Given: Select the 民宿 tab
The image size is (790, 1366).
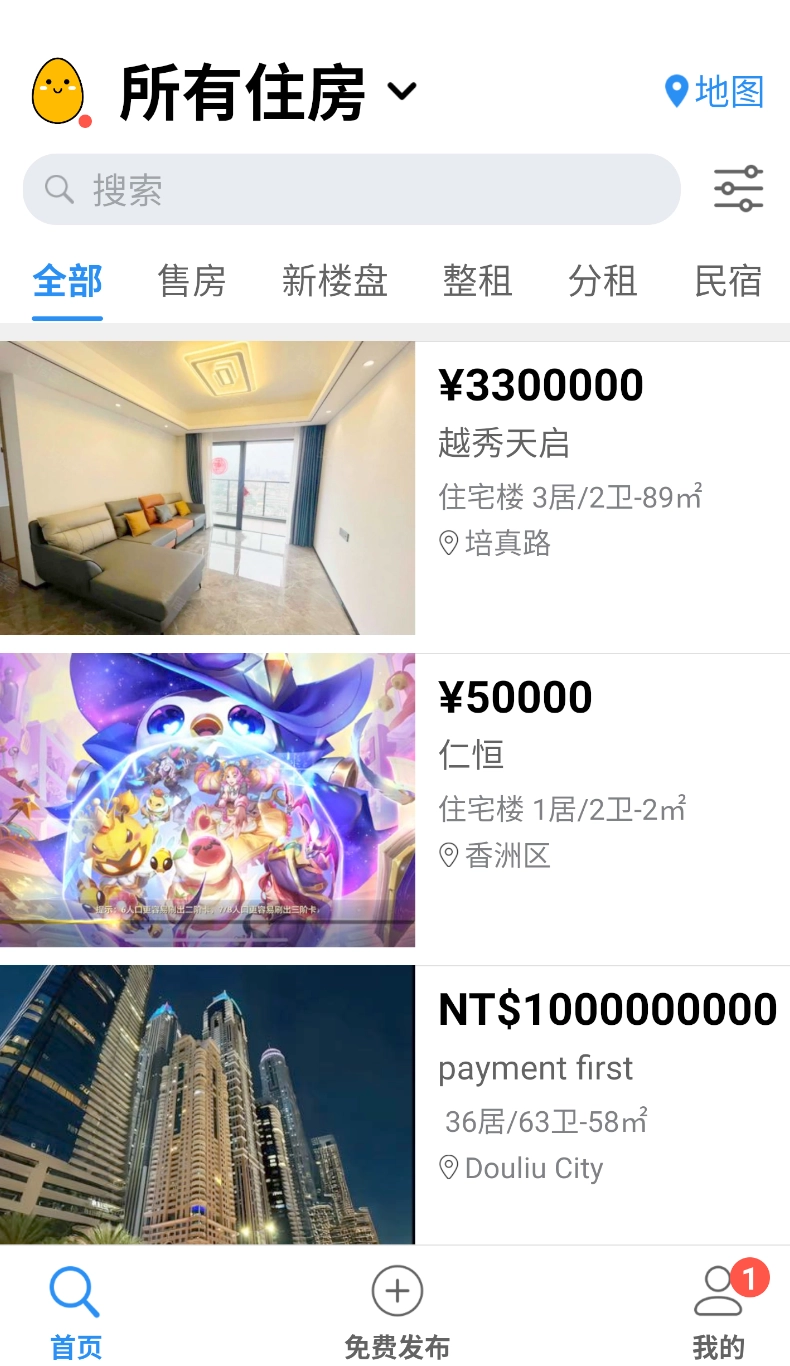Looking at the screenshot, I should click(728, 282).
